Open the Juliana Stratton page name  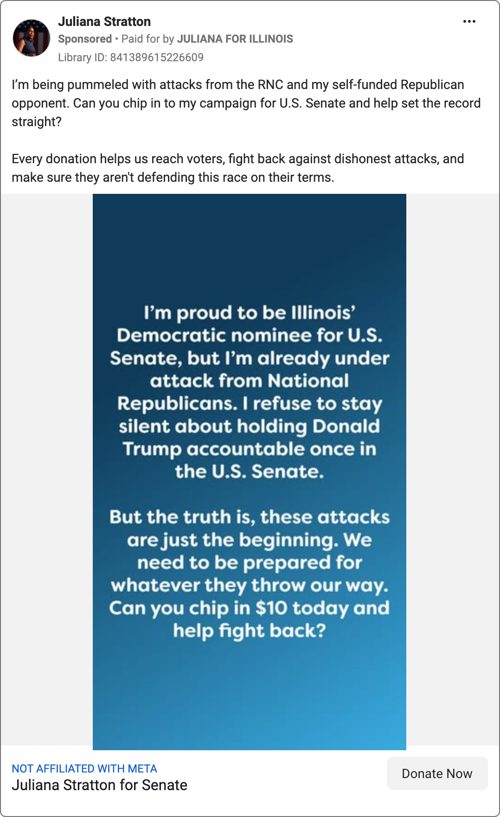click(104, 21)
